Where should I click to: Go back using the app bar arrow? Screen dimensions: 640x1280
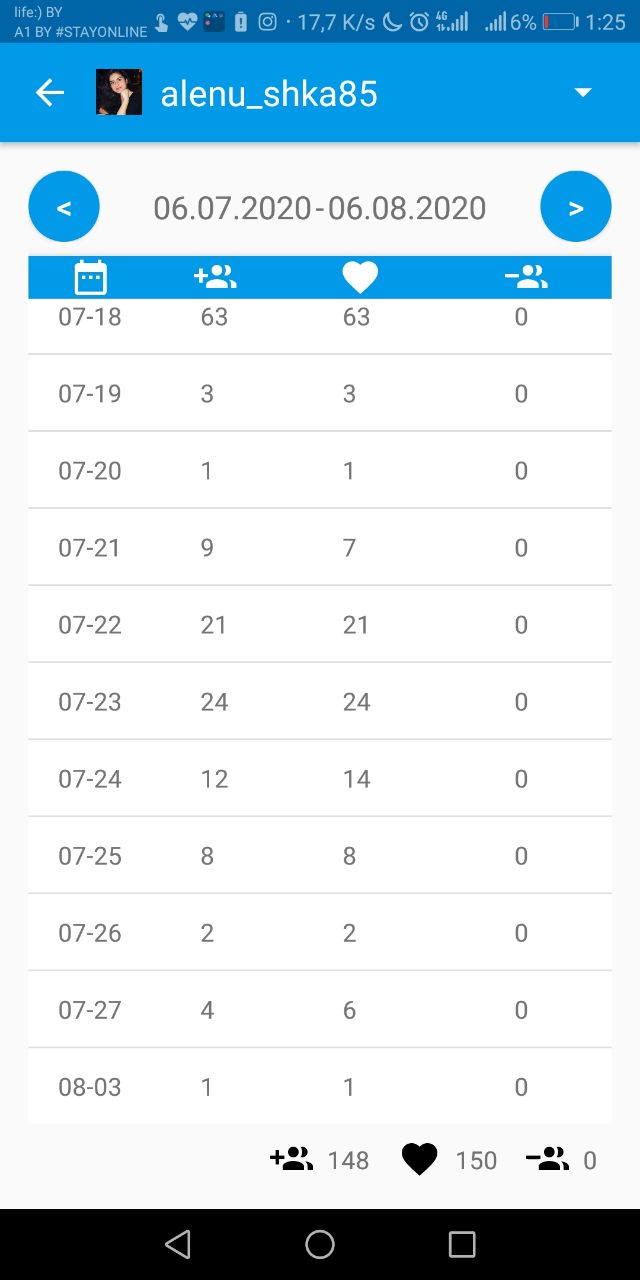click(x=50, y=93)
